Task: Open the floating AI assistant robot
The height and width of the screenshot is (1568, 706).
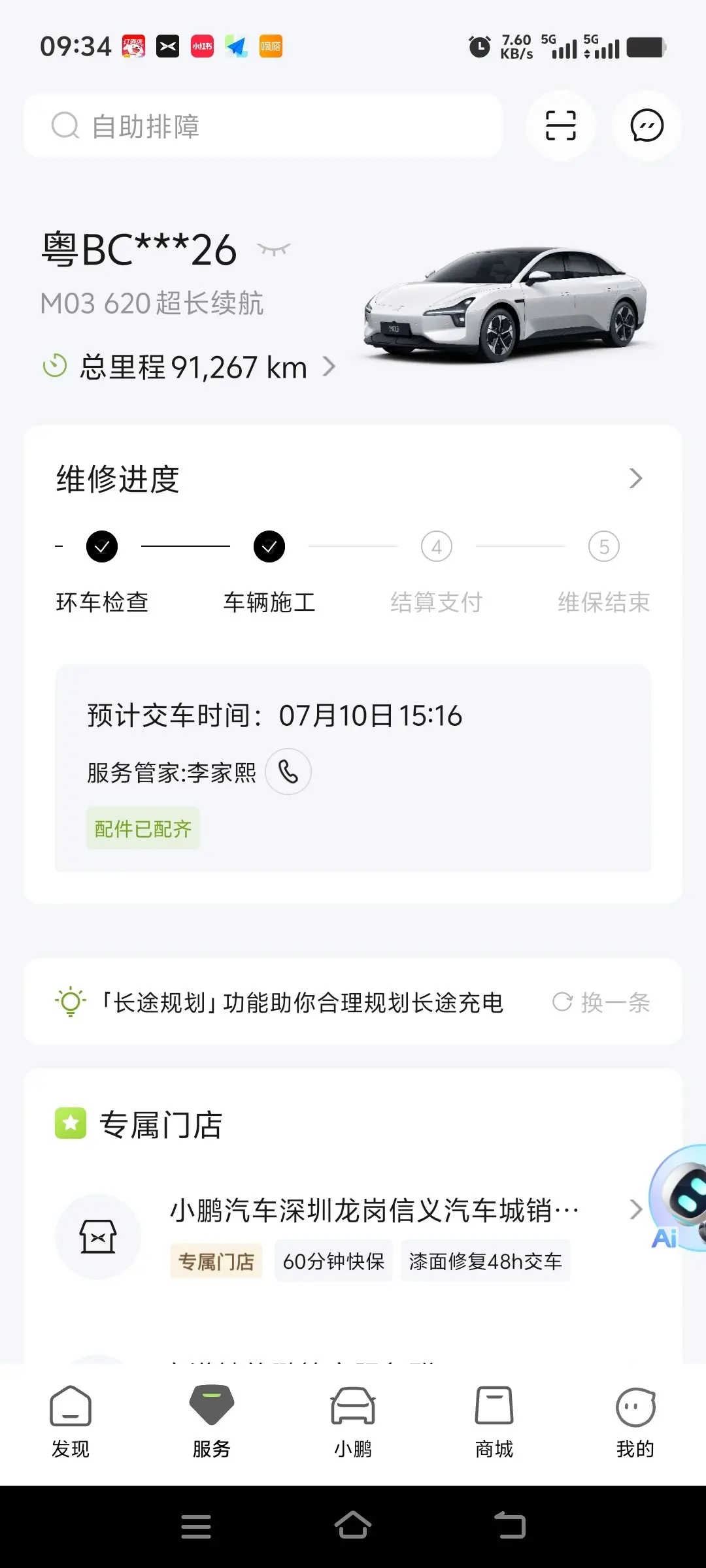Action: pos(679,1197)
